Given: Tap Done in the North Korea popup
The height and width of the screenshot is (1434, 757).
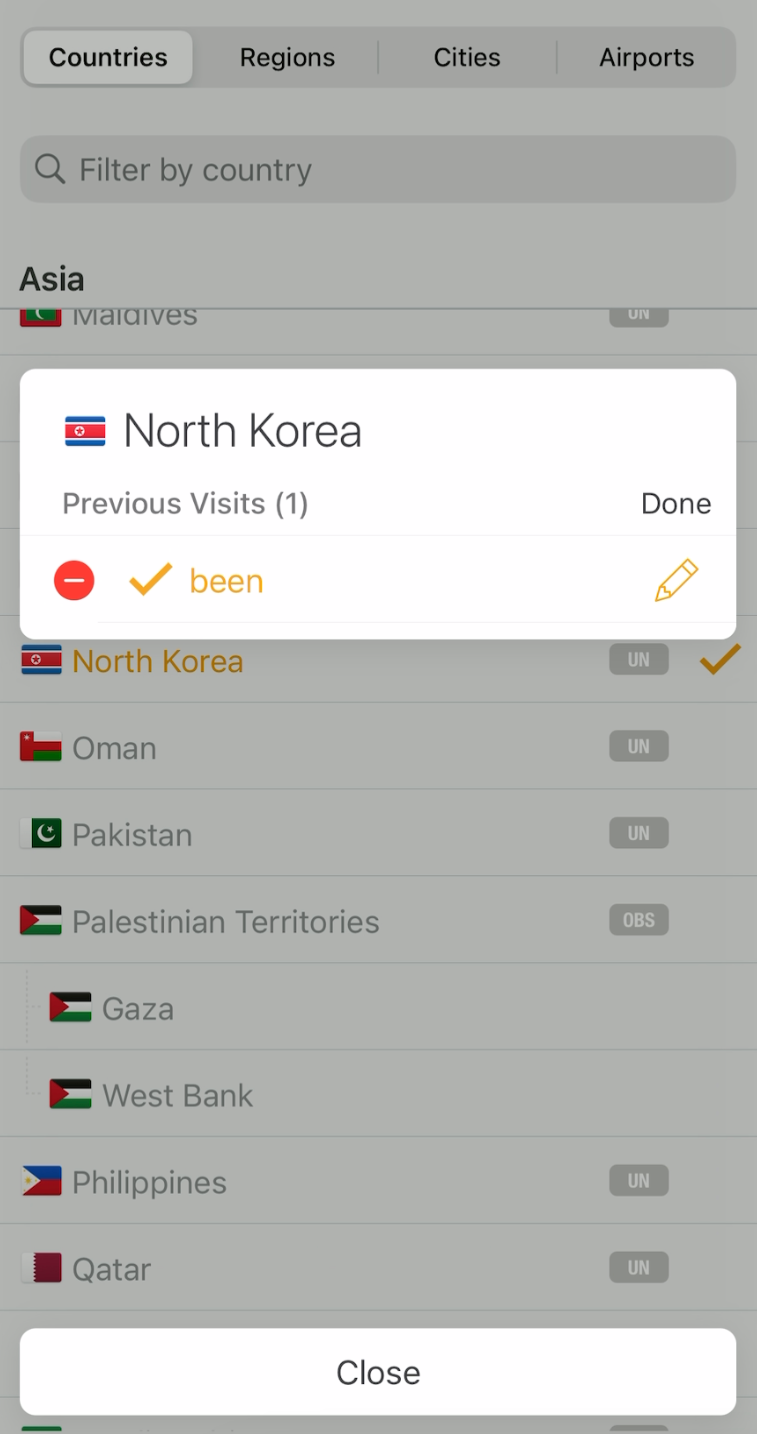Looking at the screenshot, I should (675, 503).
